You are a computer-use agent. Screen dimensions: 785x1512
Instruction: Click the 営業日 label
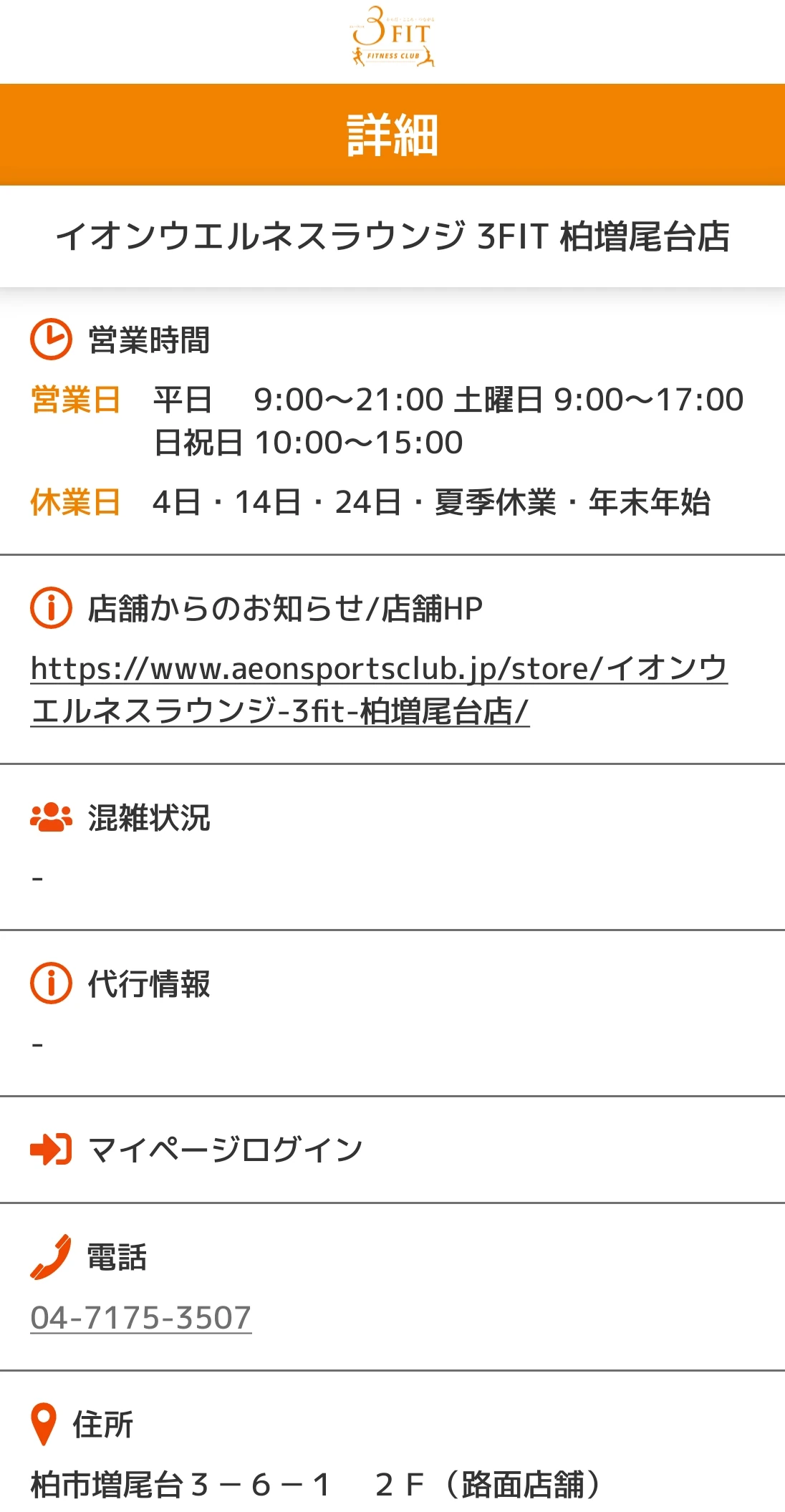pos(75,400)
